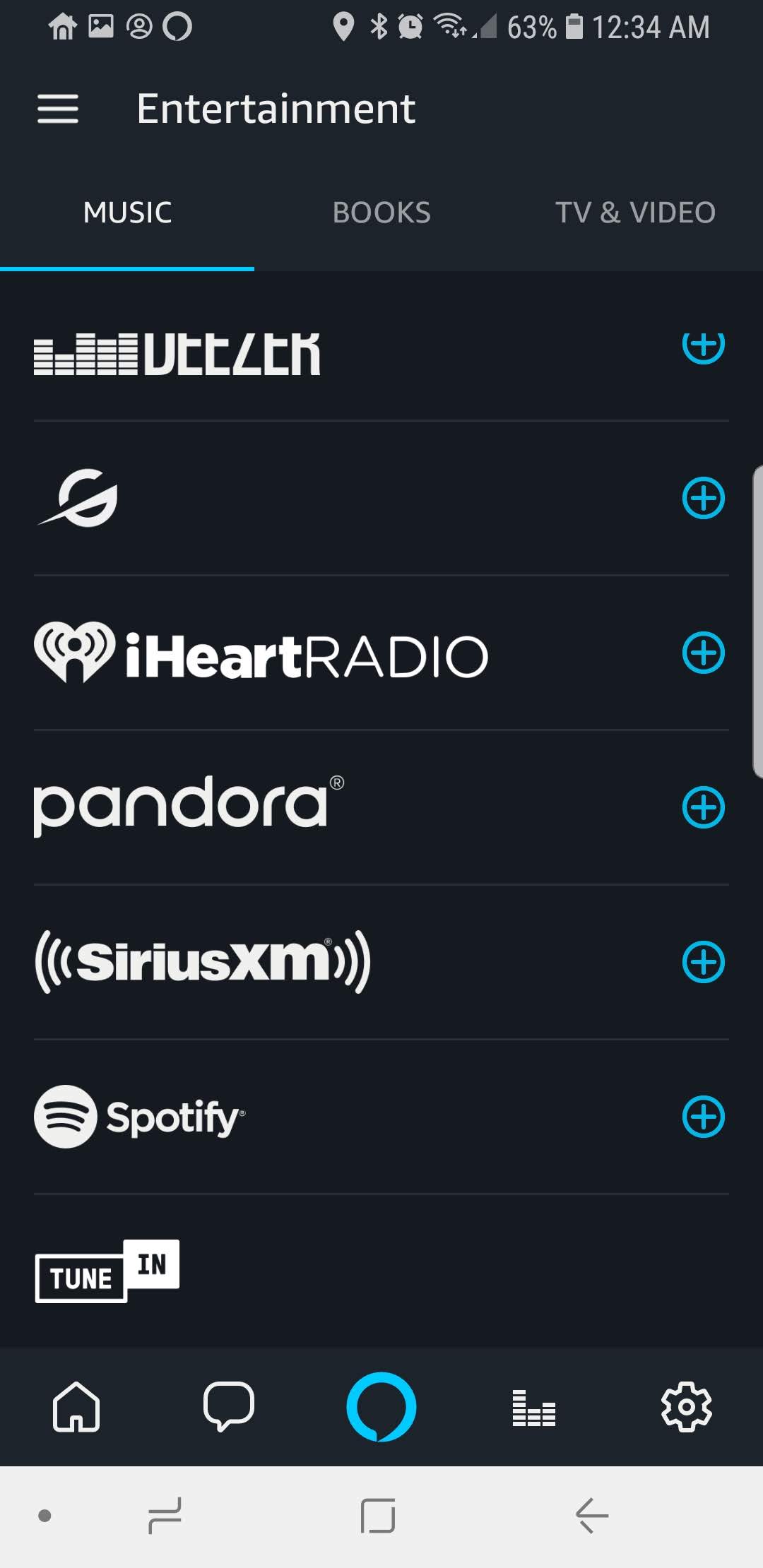Select the Music tab
The height and width of the screenshot is (1568, 763).
pos(127,213)
